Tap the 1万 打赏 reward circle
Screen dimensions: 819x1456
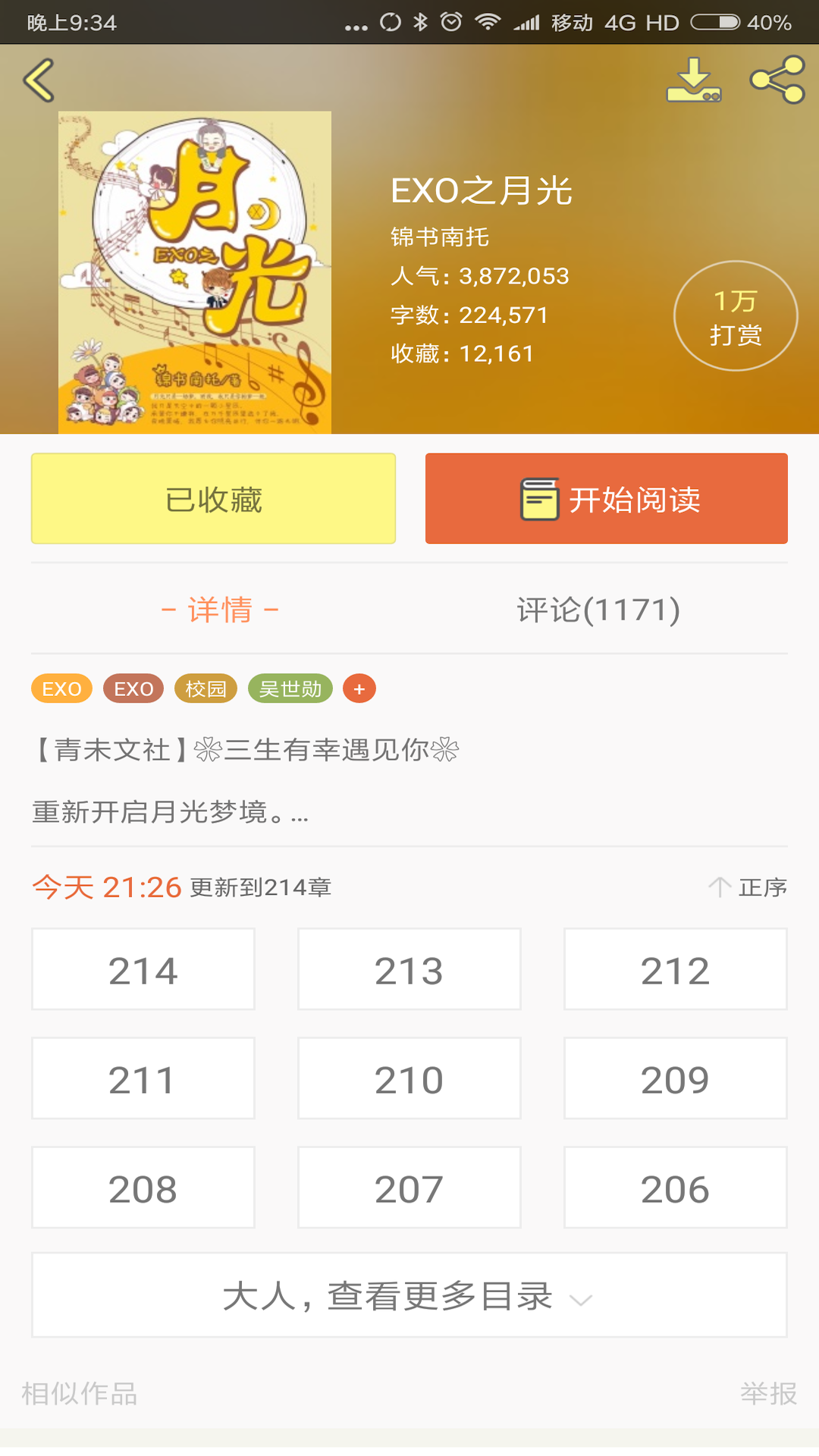point(735,315)
